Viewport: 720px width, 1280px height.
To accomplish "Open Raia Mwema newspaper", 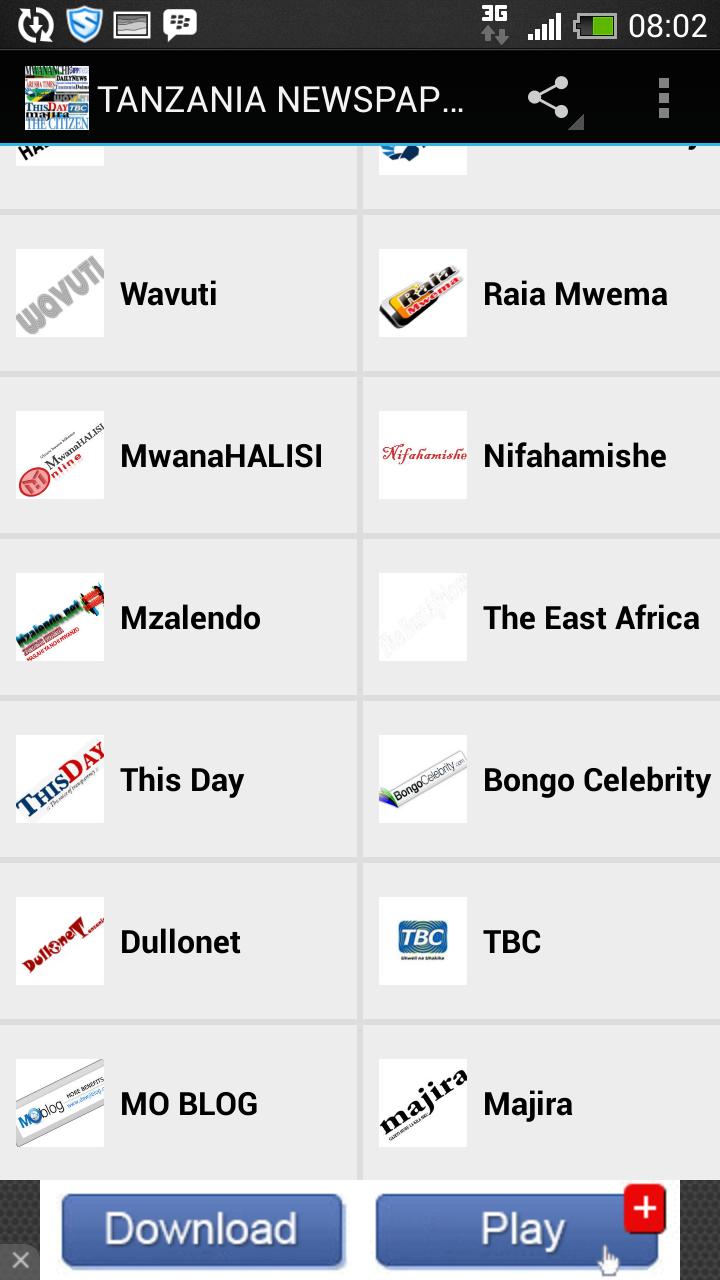I will click(x=540, y=294).
